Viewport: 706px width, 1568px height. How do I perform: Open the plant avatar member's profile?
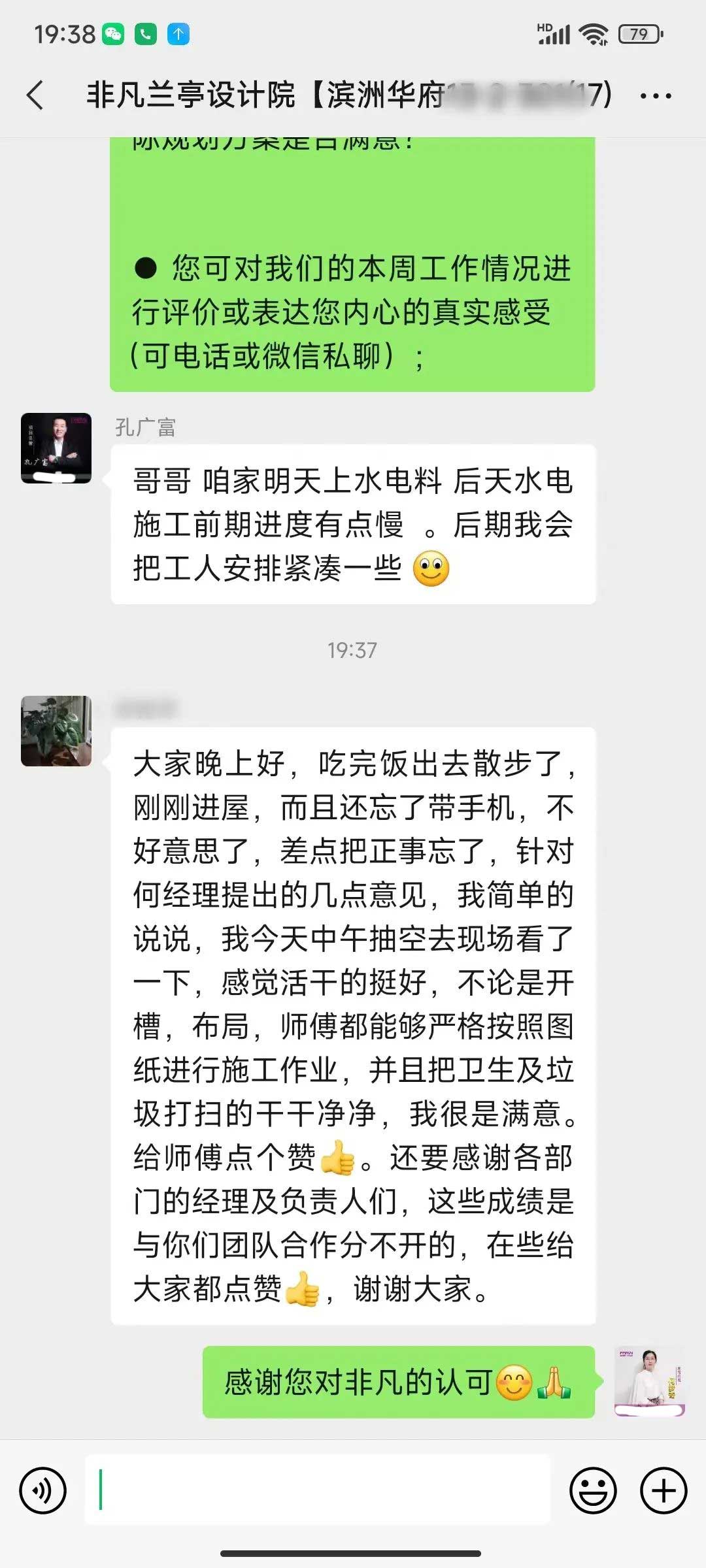[56, 731]
